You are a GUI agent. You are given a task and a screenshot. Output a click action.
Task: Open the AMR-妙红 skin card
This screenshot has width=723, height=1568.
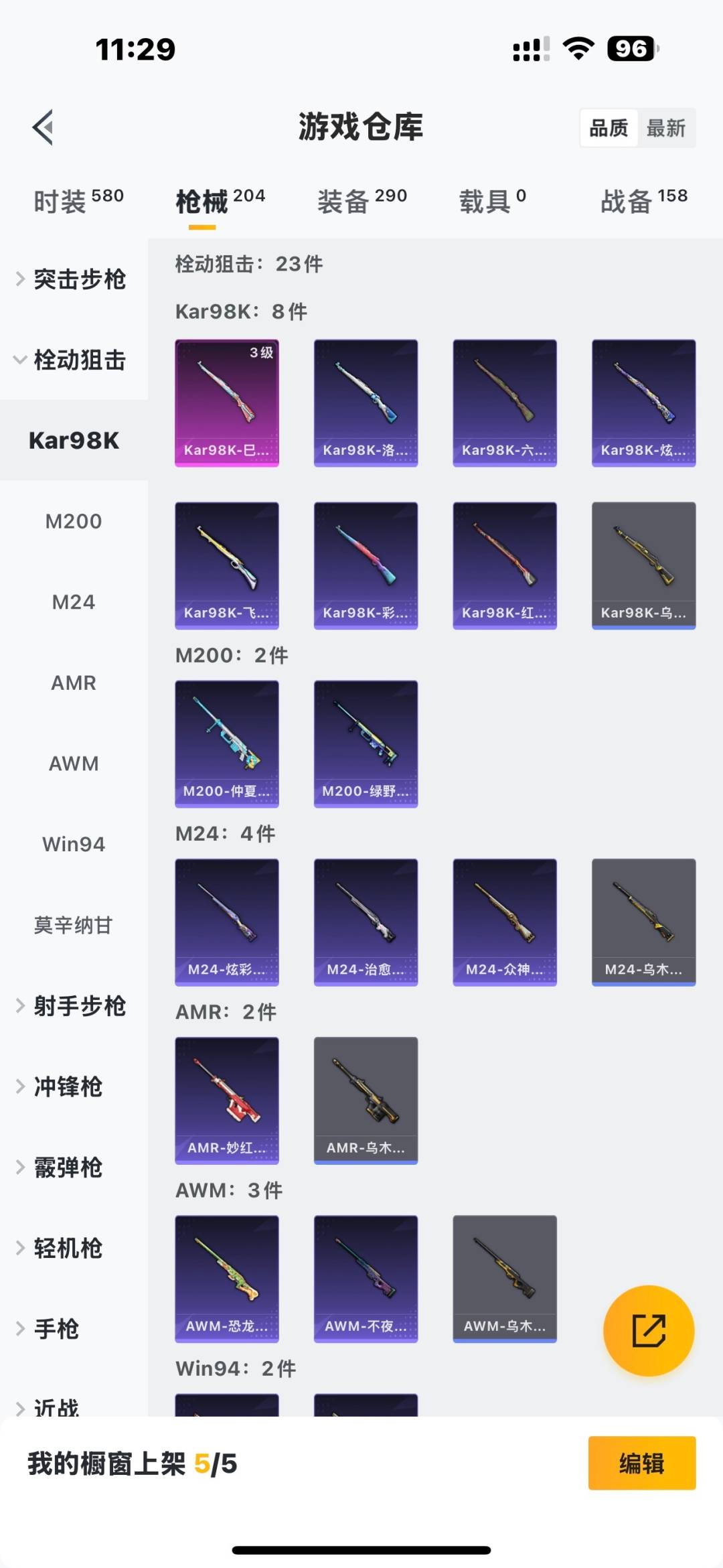click(227, 1100)
